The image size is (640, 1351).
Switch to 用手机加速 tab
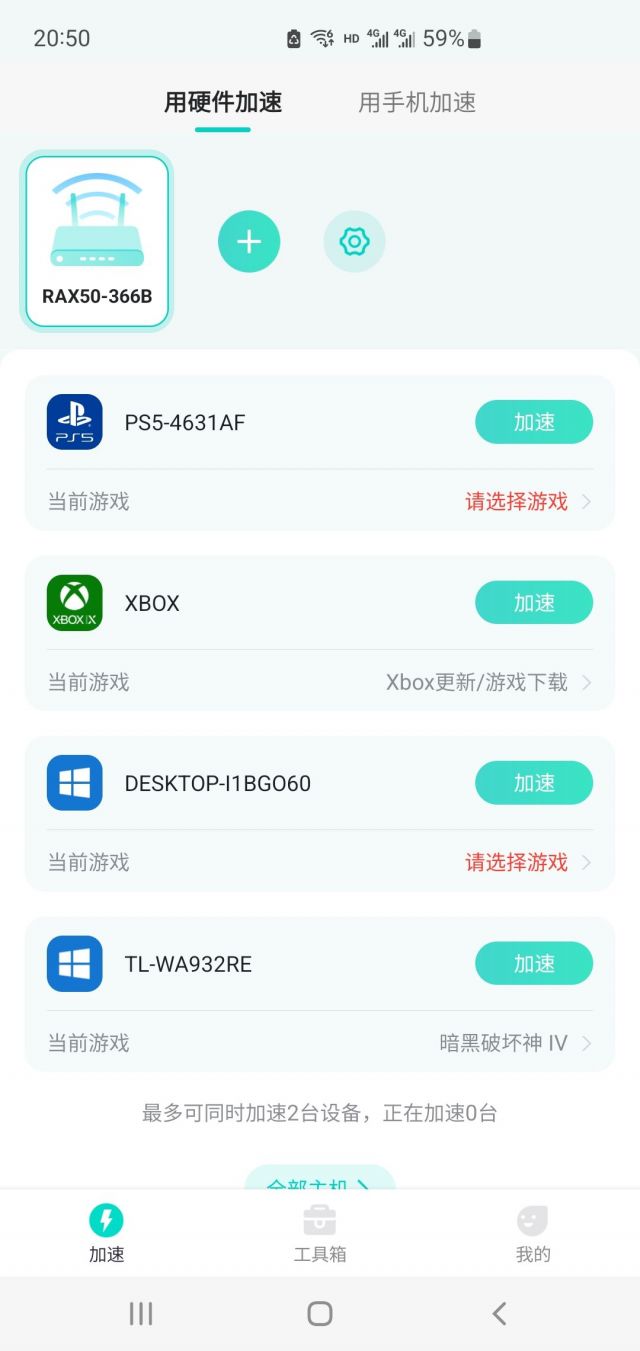(x=417, y=102)
